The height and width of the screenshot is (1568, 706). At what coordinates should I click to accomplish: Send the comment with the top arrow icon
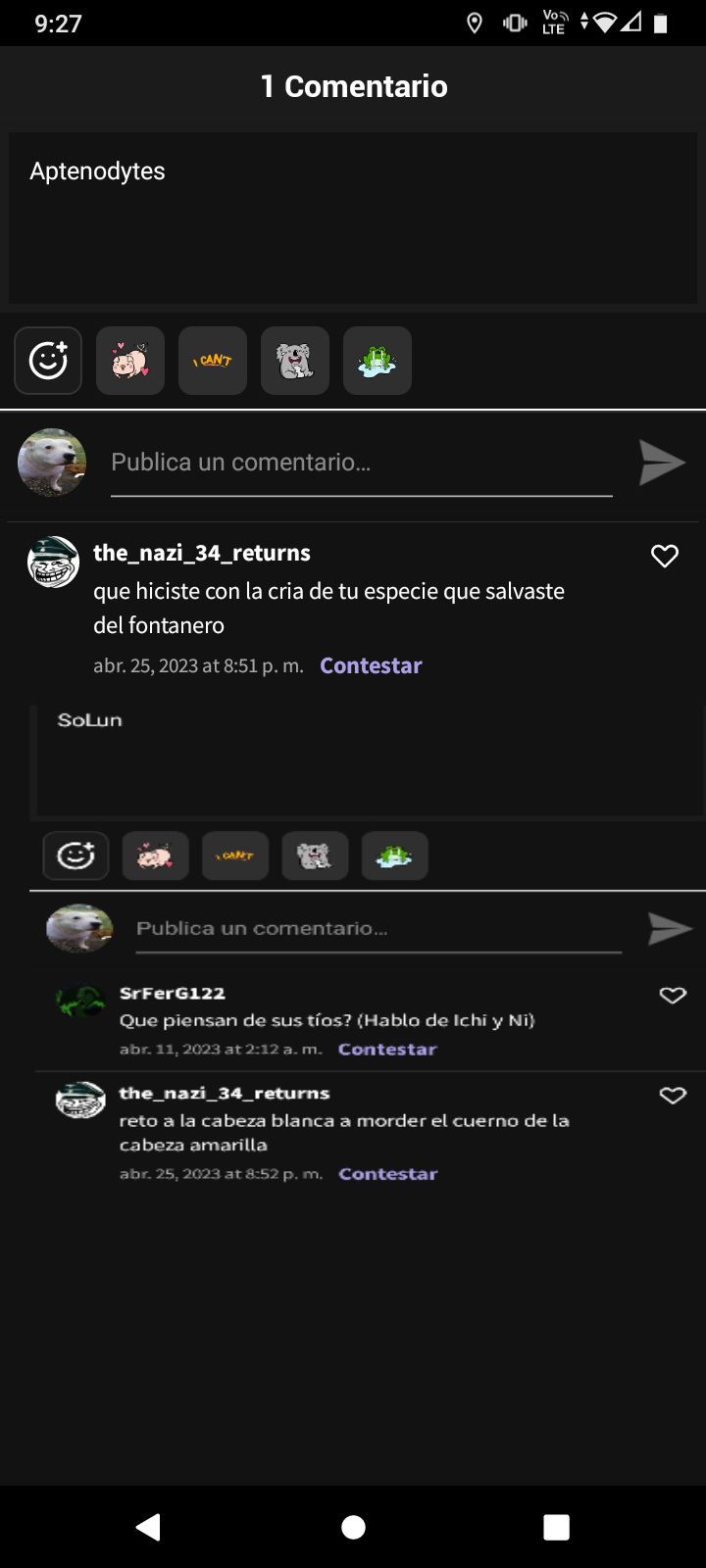point(662,463)
